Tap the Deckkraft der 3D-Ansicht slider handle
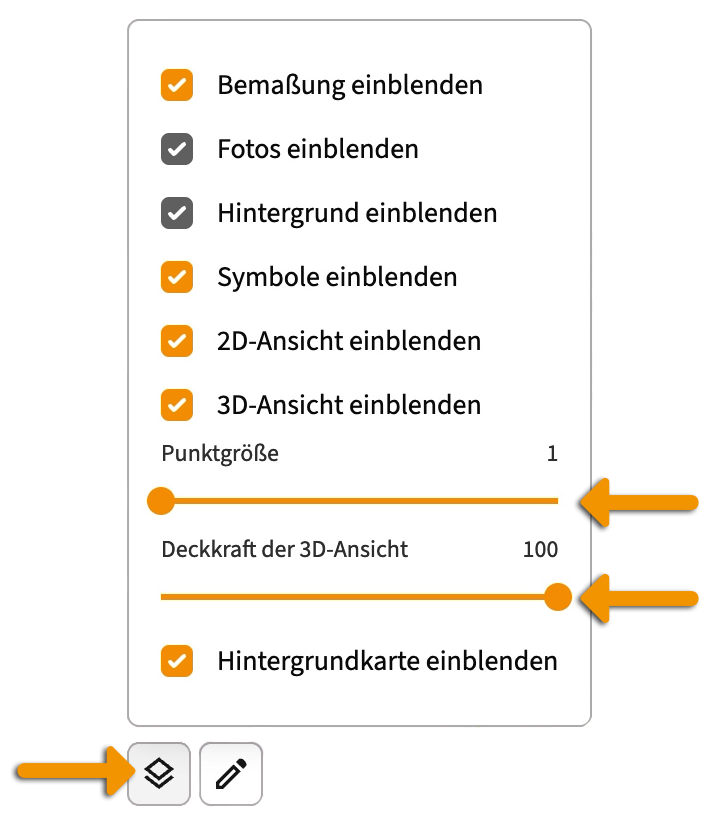Screen dimensions: 720x831 [x=558, y=597]
